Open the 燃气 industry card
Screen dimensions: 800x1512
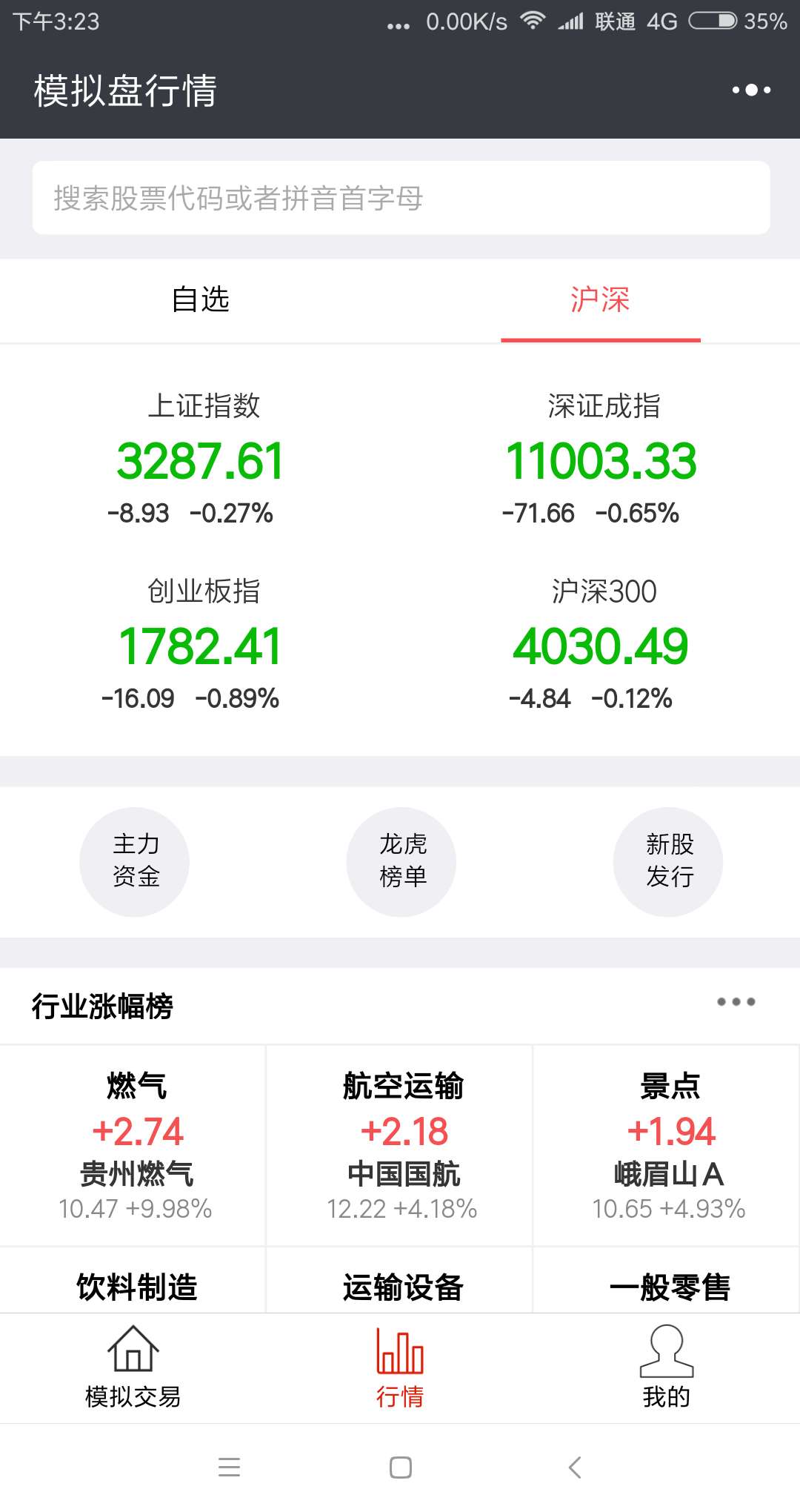(133, 1145)
